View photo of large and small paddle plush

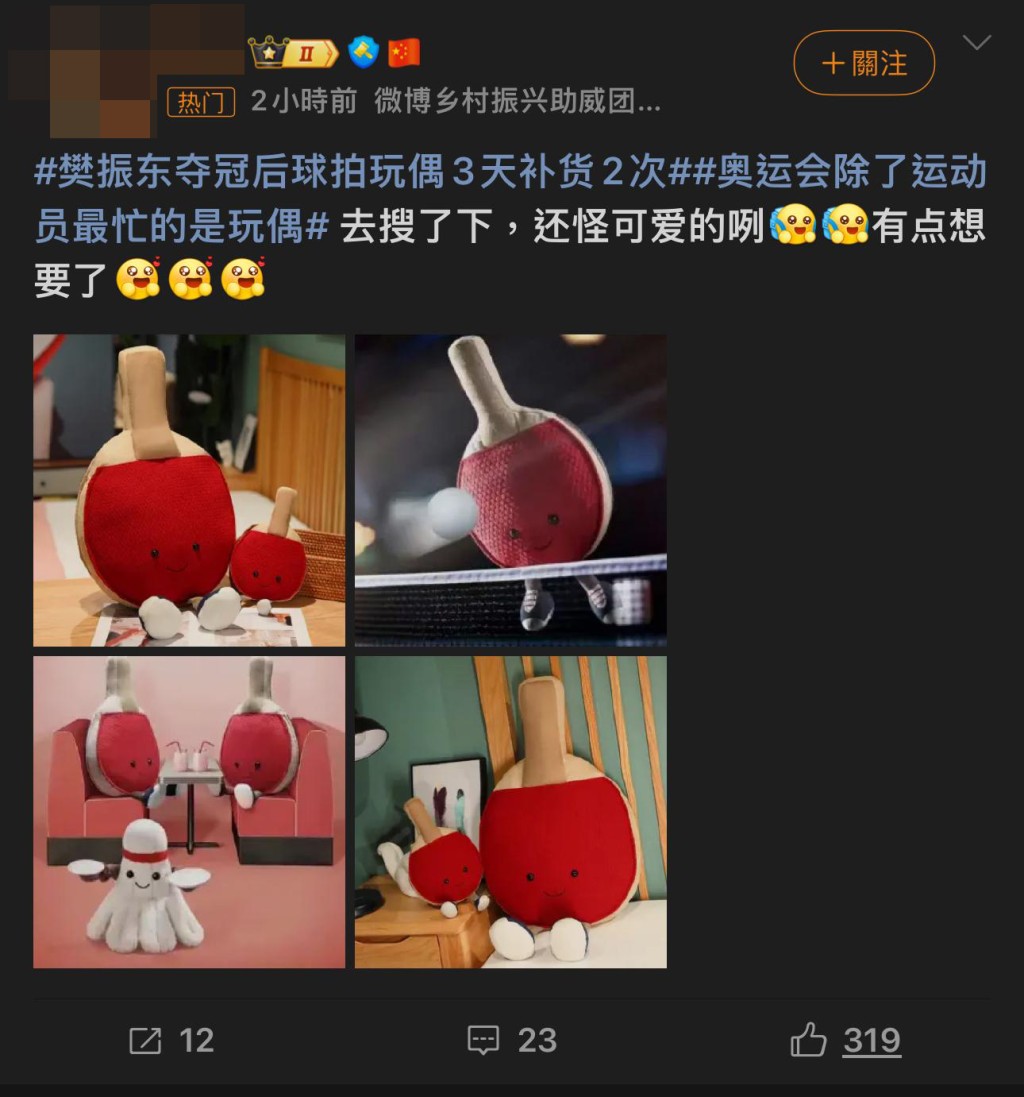point(189,490)
